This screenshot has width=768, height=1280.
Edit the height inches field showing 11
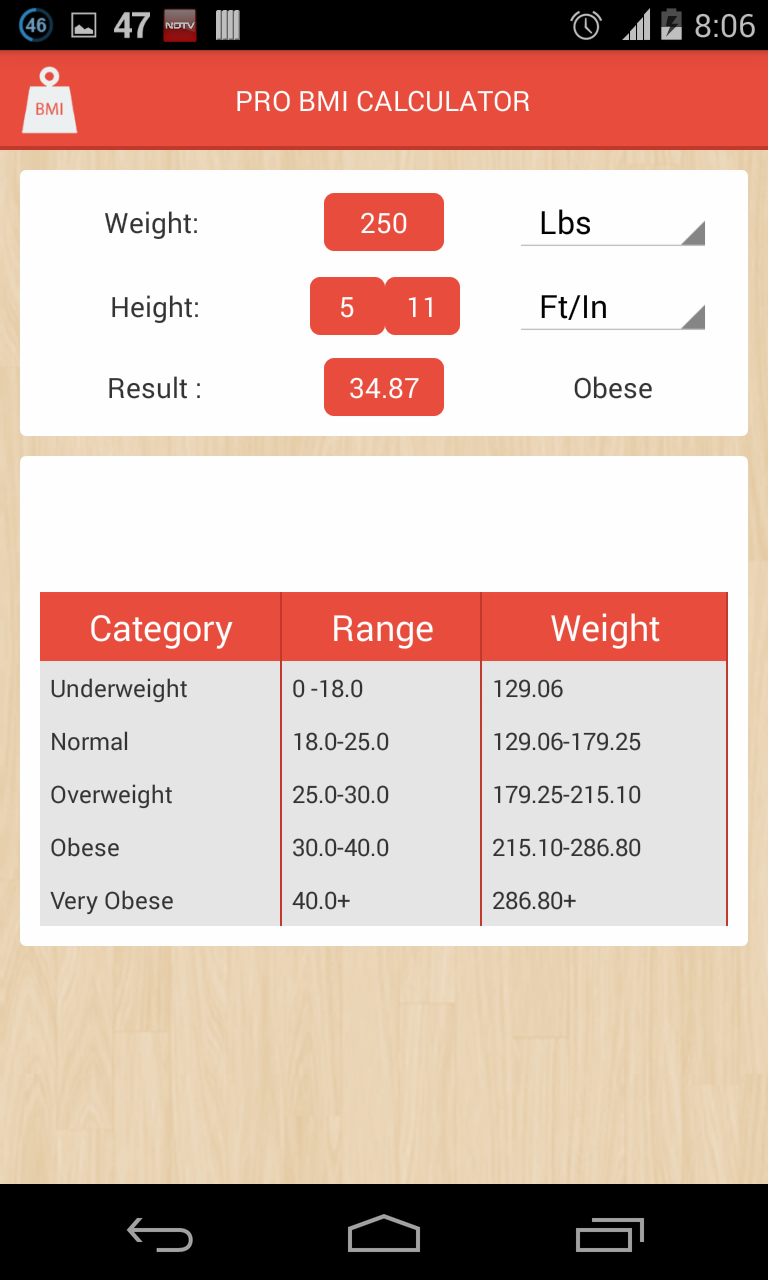tap(422, 306)
